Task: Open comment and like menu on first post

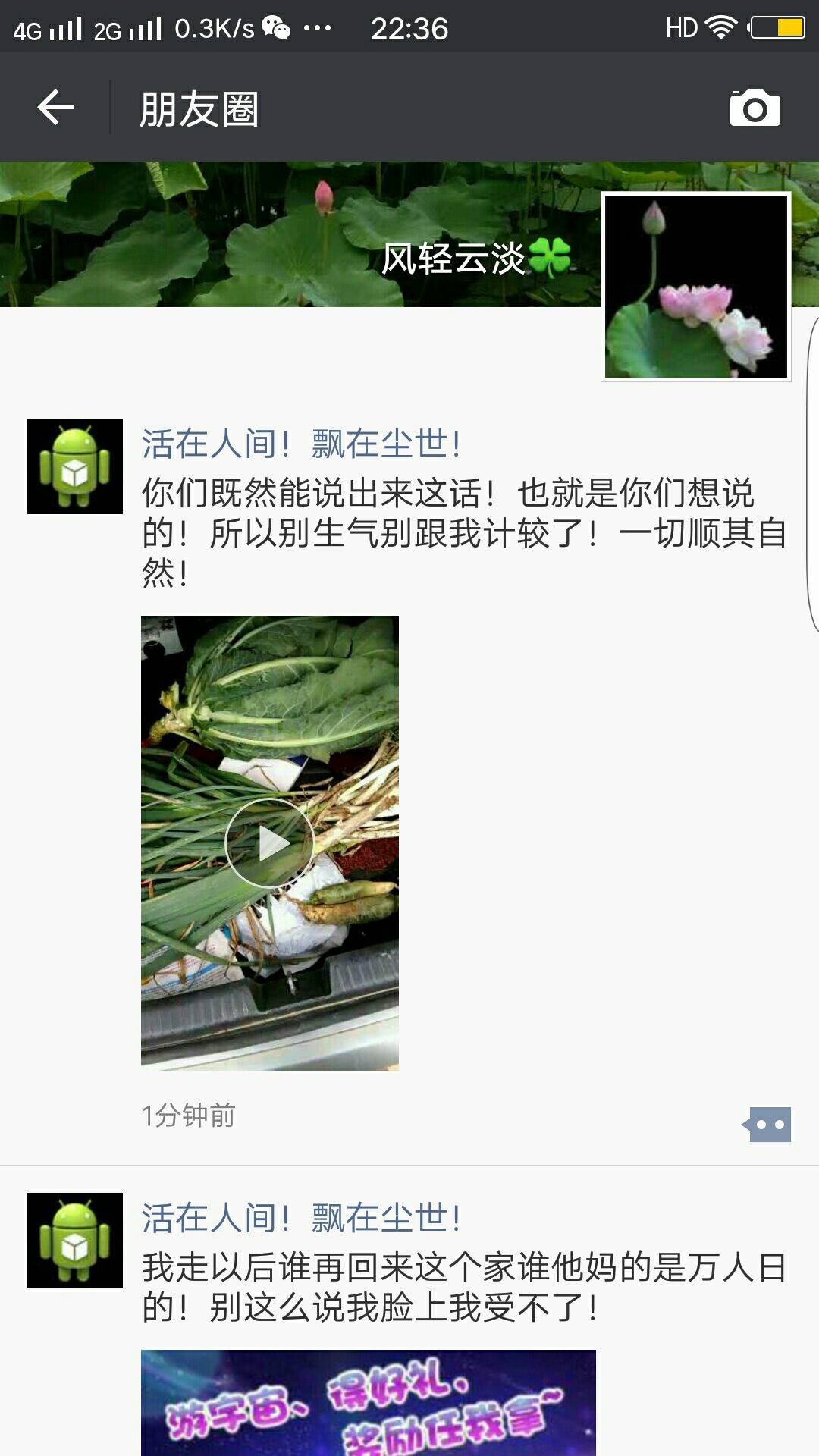Action: 768,1125
